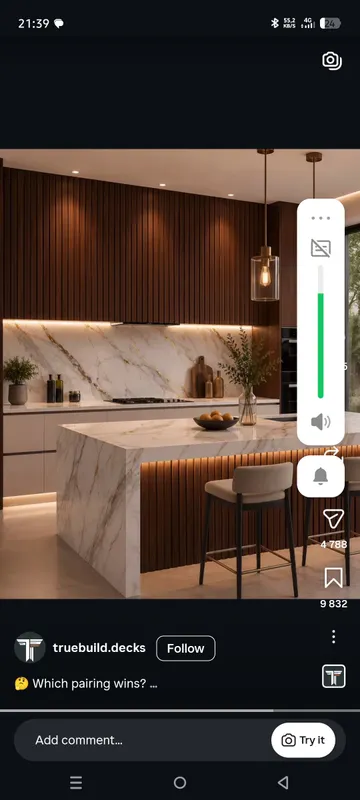Toggle live captions in volume panel
The image size is (360, 800).
pyautogui.click(x=321, y=248)
